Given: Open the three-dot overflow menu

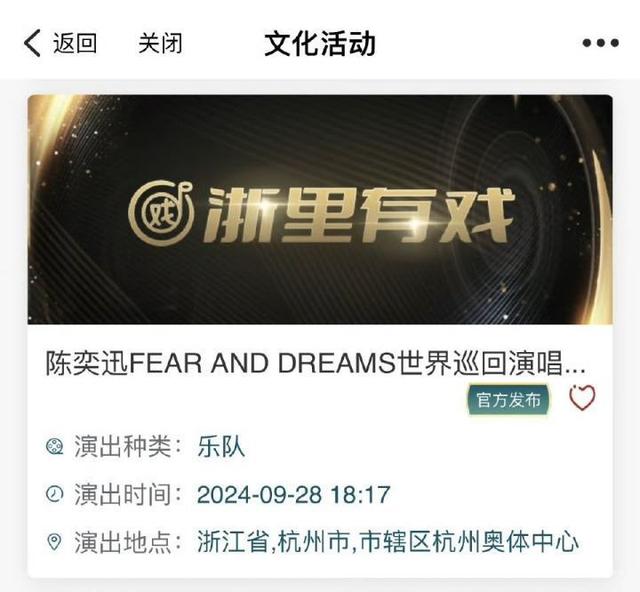Looking at the screenshot, I should pyautogui.click(x=600, y=44).
